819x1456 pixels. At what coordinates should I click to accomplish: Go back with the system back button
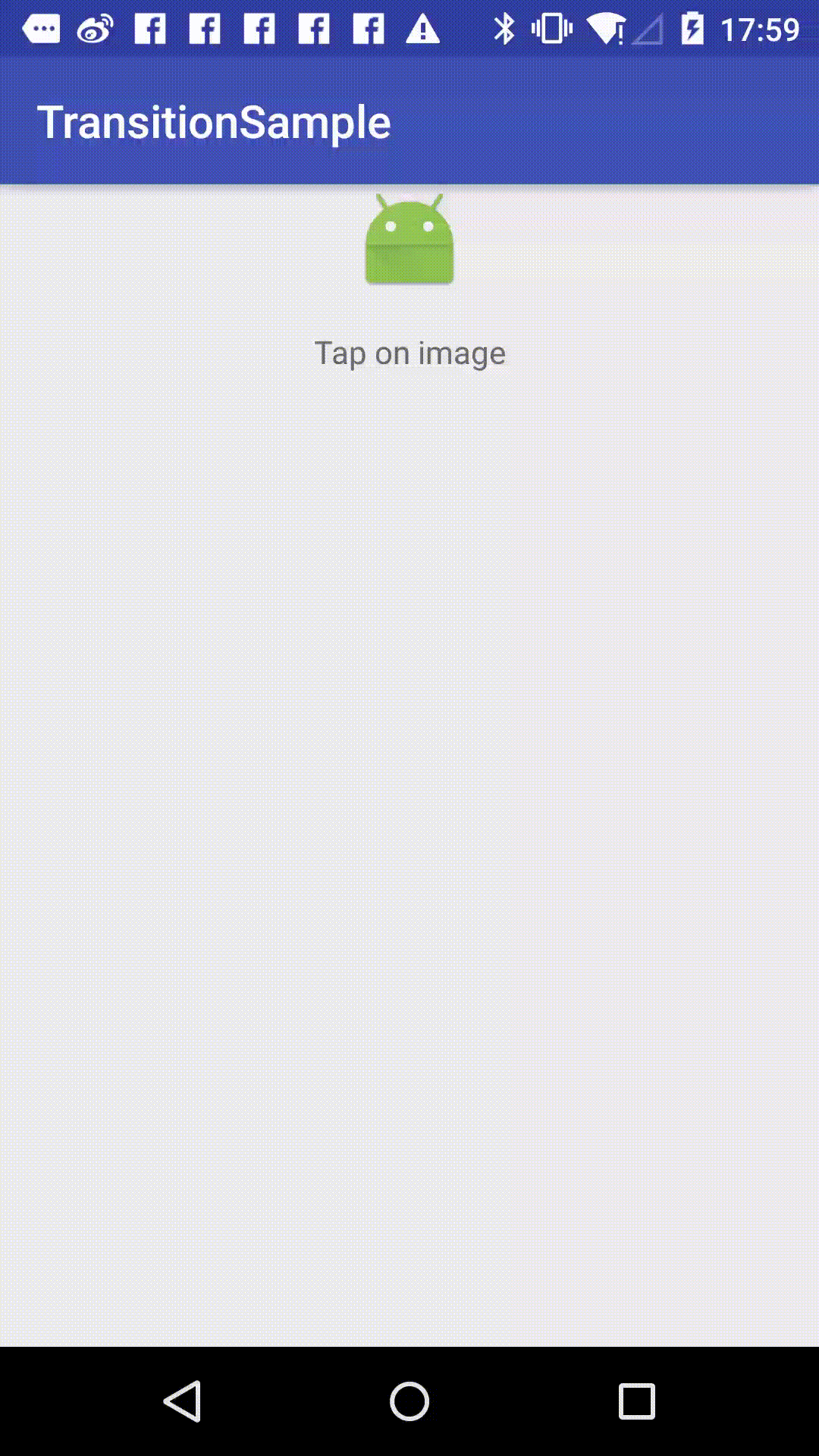click(x=183, y=1401)
